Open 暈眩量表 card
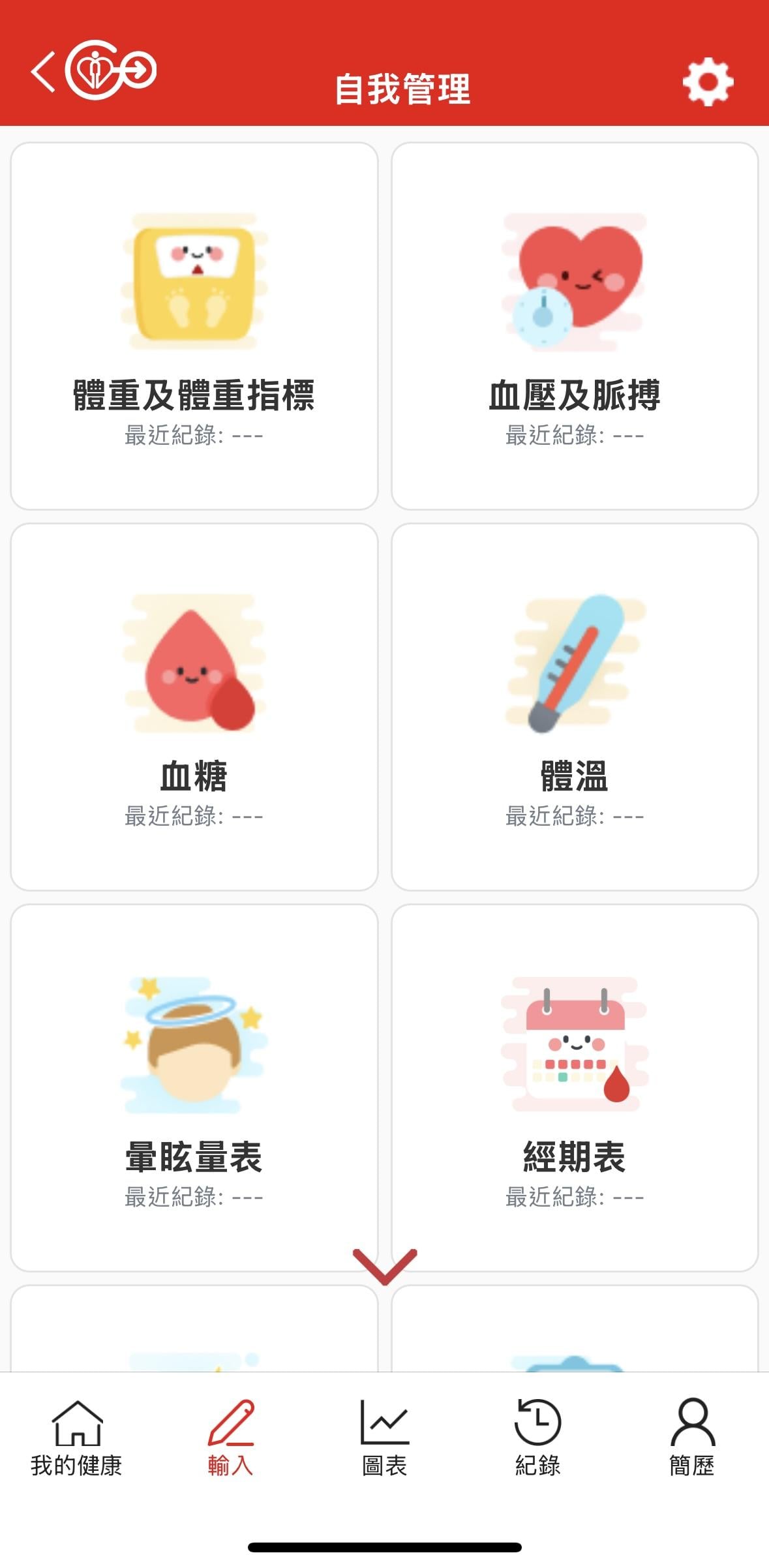 tap(194, 1088)
